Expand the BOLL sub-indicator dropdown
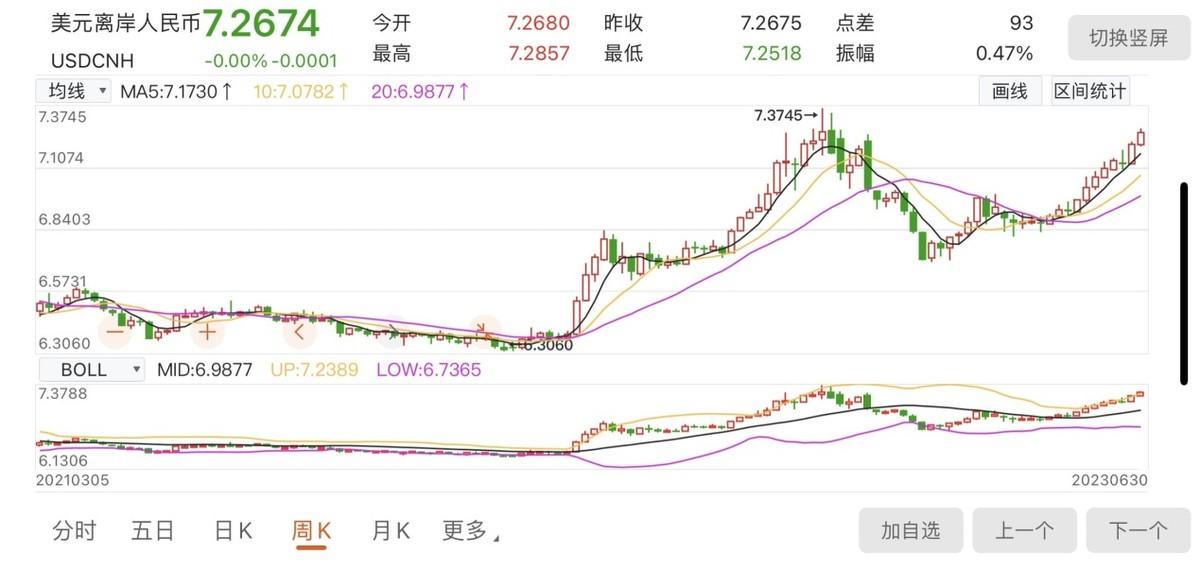Image resolution: width=1200 pixels, height=568 pixels. click(91, 369)
